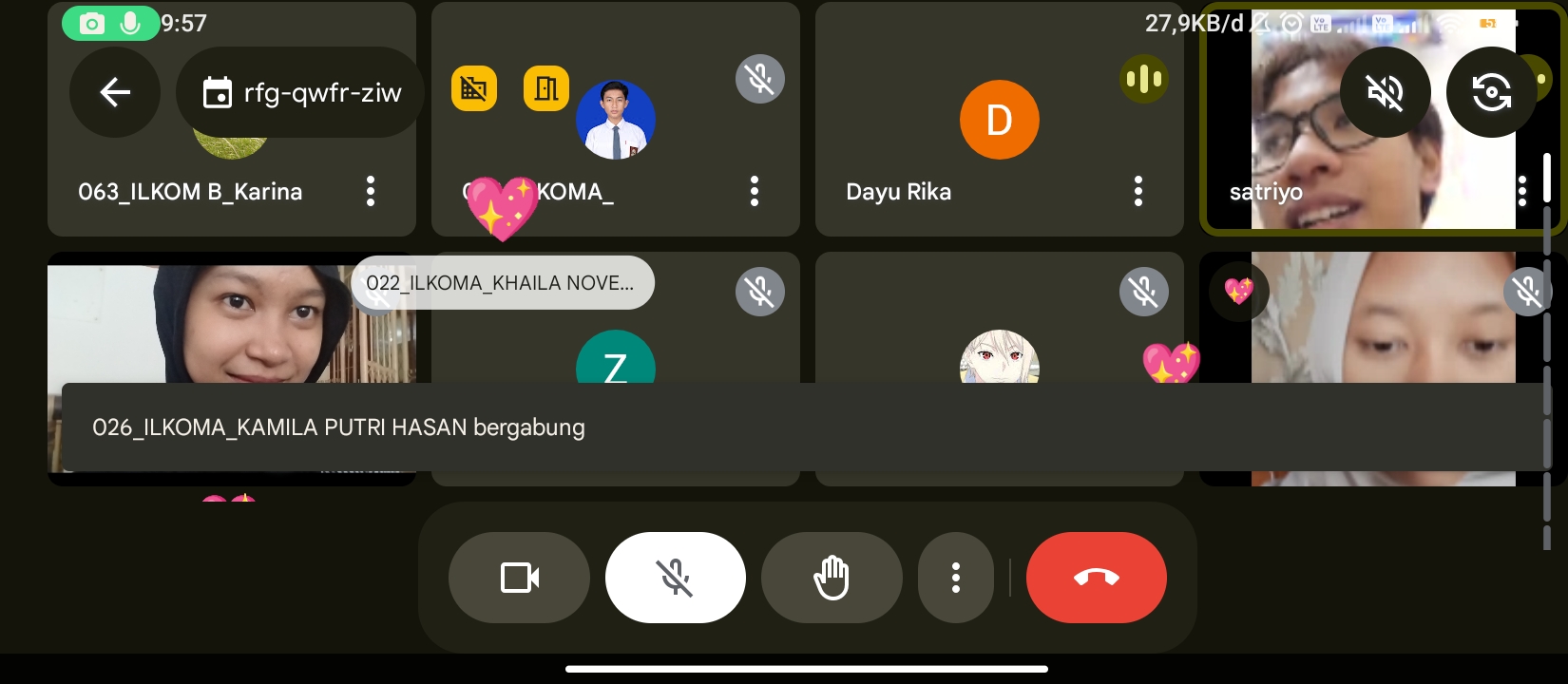Turn off speaker audio output
This screenshot has height=684, width=1568.
(1385, 92)
